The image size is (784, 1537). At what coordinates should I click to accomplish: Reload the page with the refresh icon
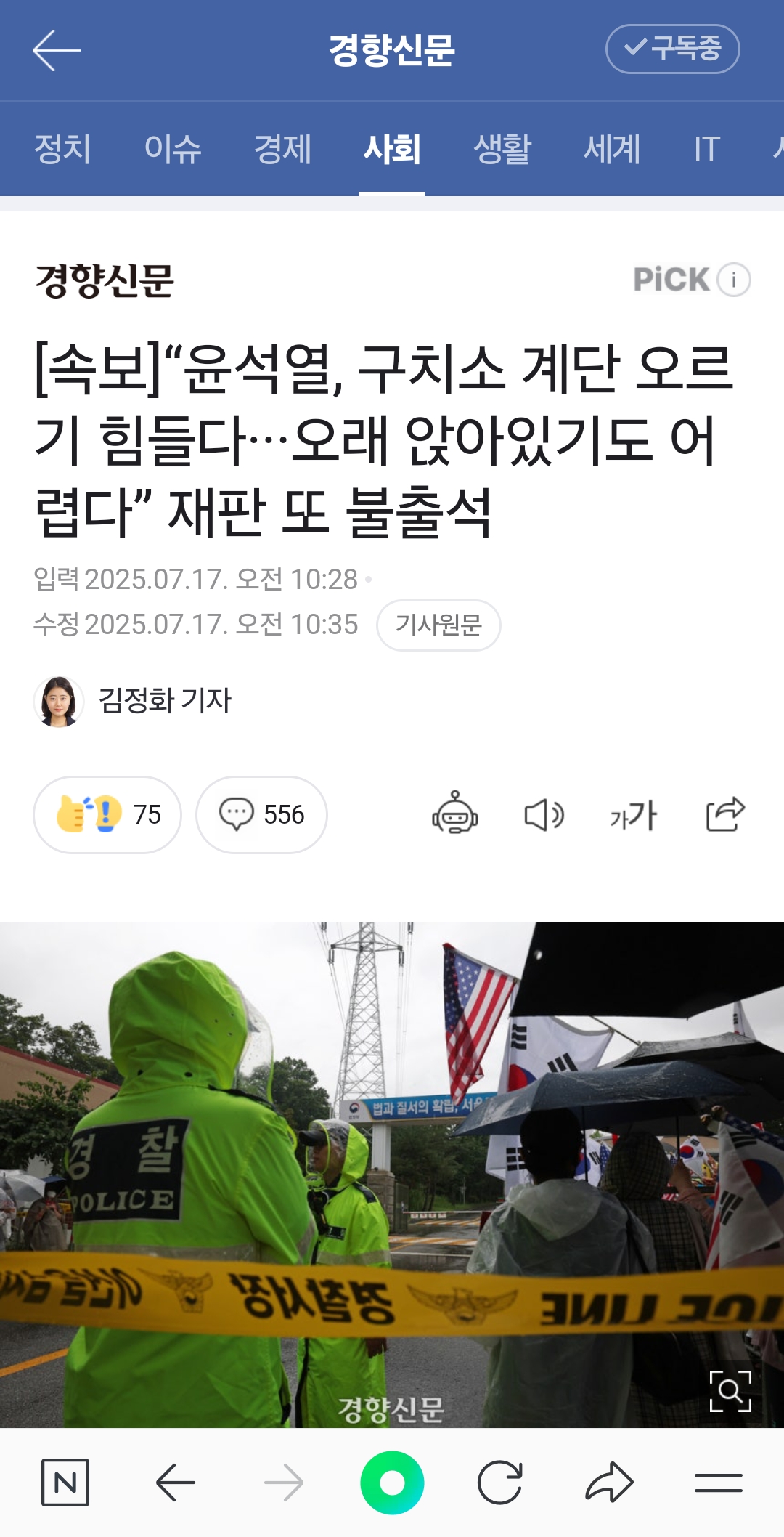(x=500, y=1482)
